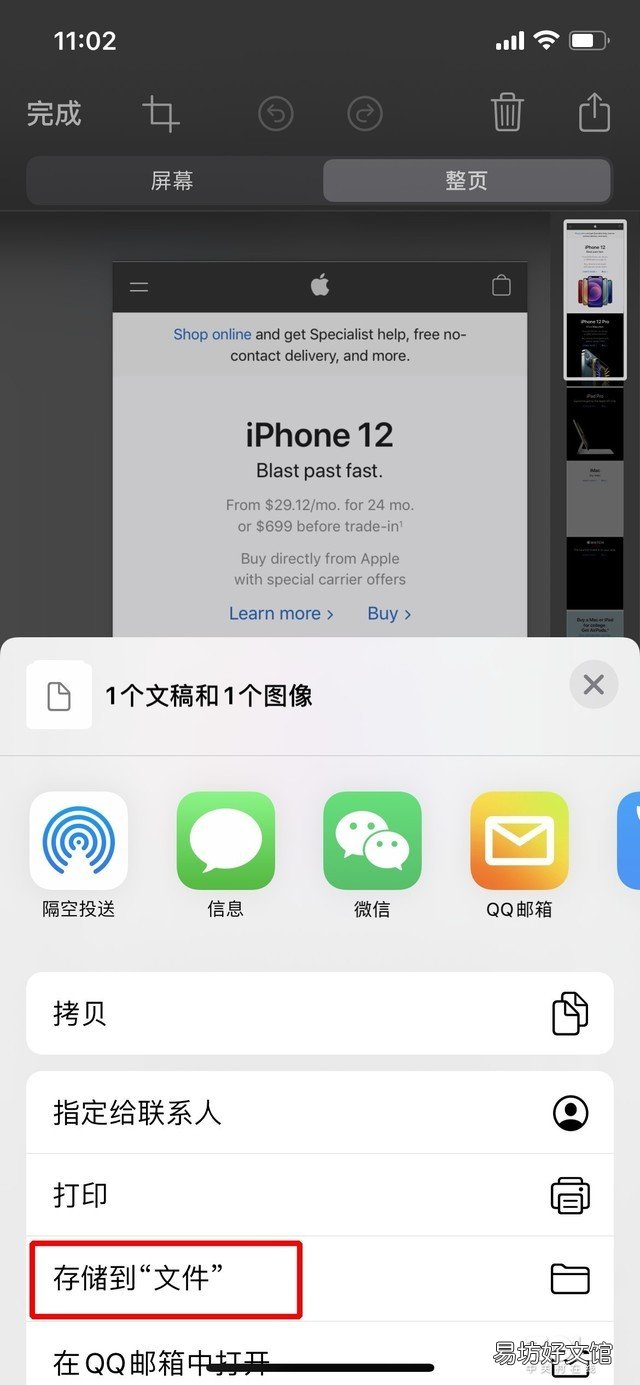Choose 拷贝 to copy

point(320,1013)
